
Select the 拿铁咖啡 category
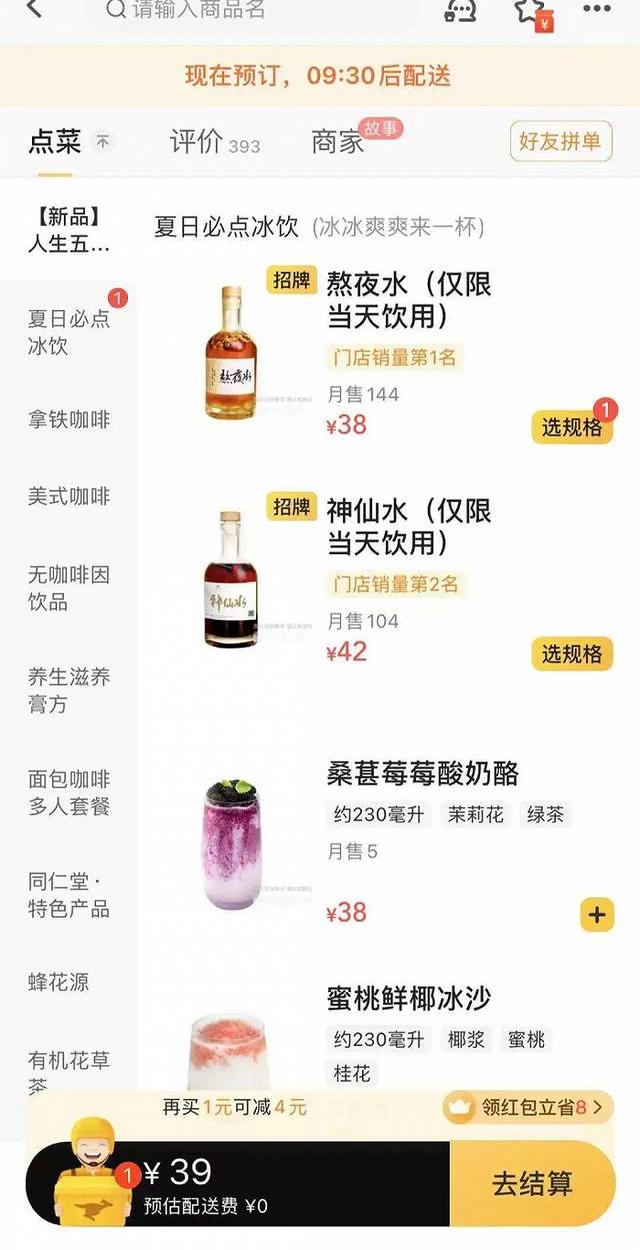pos(69,420)
